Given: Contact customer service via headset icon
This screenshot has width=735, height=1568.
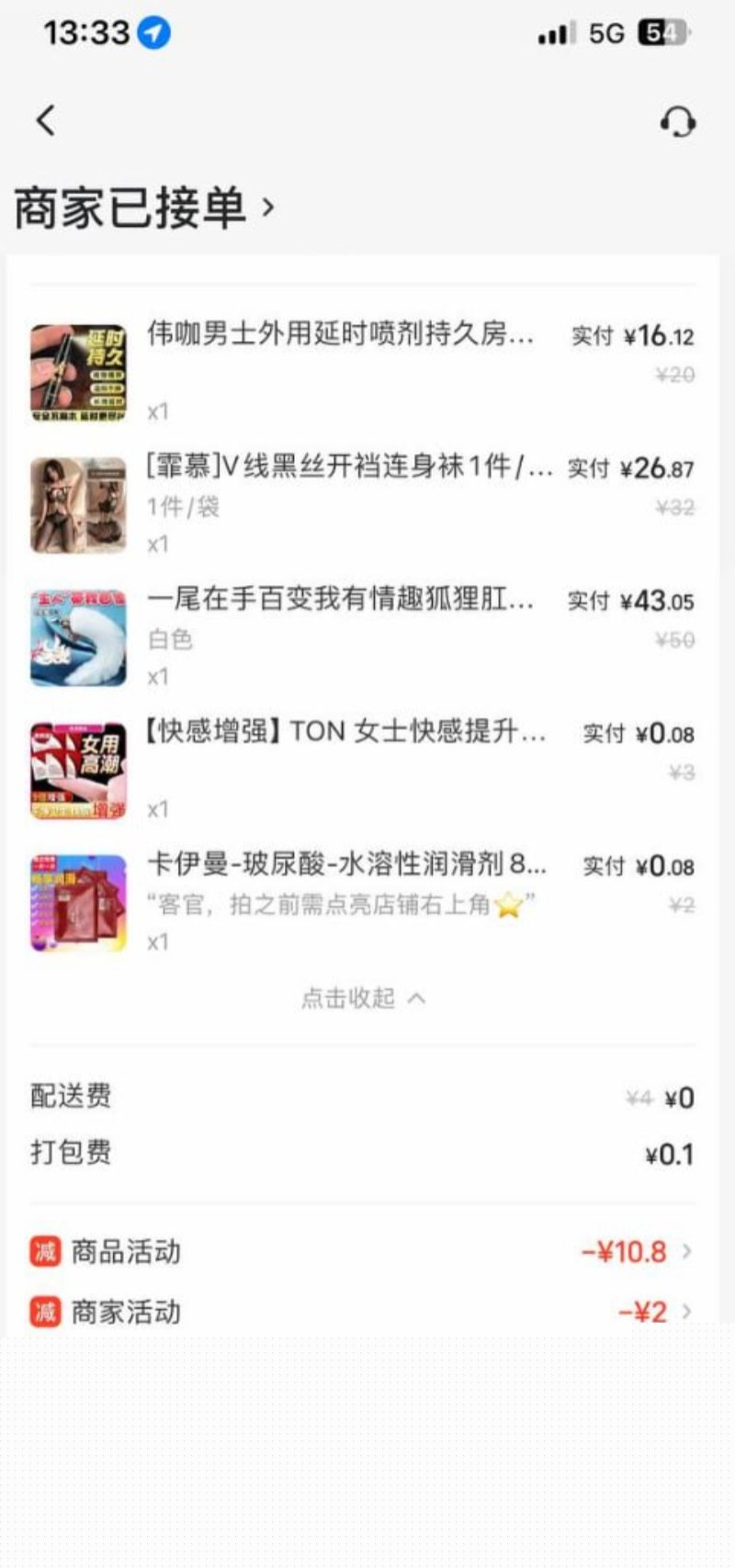Looking at the screenshot, I should 678,121.
